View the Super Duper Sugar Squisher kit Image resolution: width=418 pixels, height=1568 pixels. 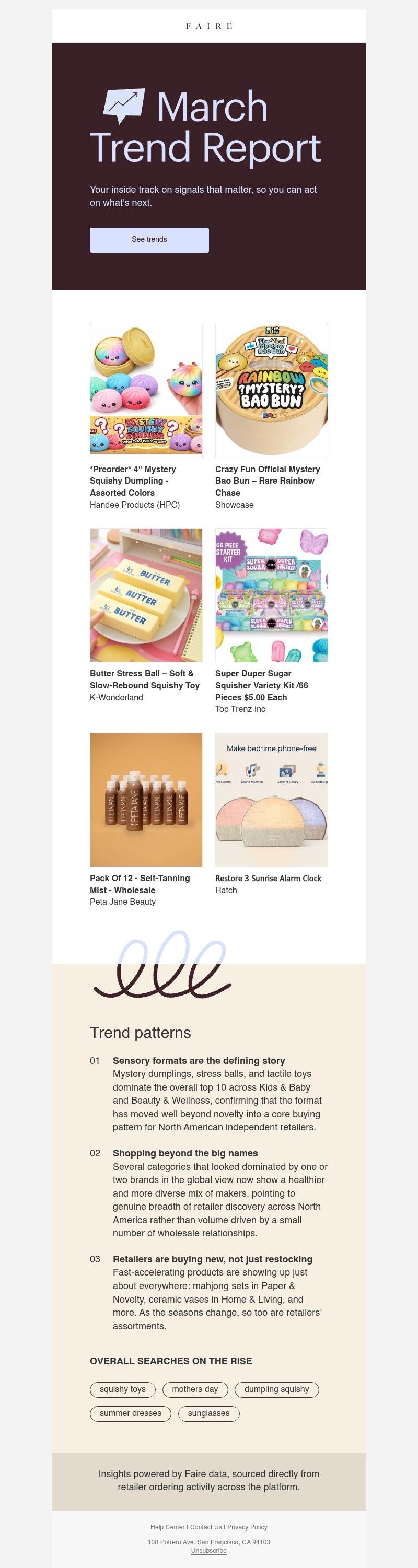pos(271,595)
